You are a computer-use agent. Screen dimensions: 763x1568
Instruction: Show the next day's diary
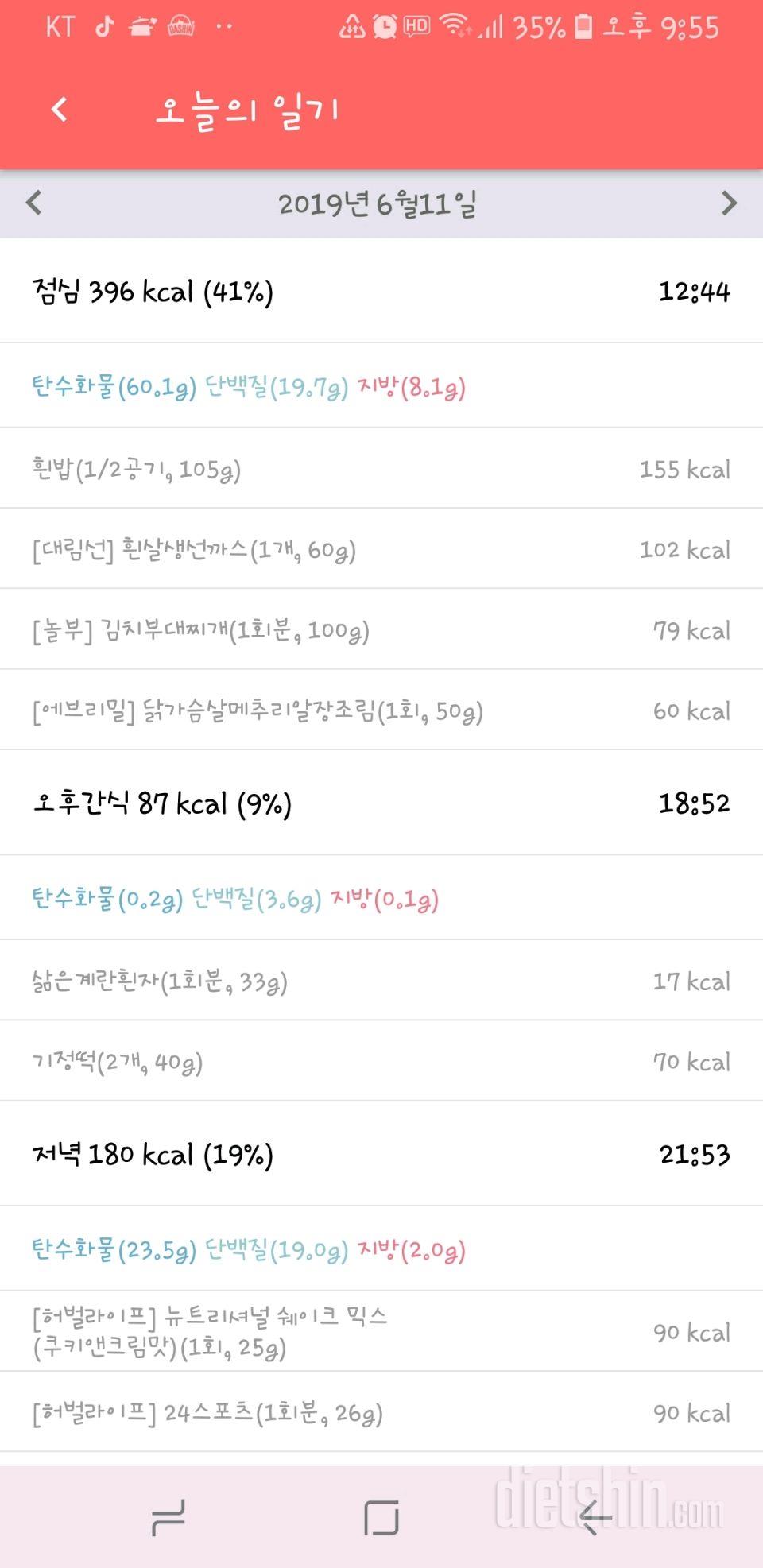pyautogui.click(x=729, y=203)
